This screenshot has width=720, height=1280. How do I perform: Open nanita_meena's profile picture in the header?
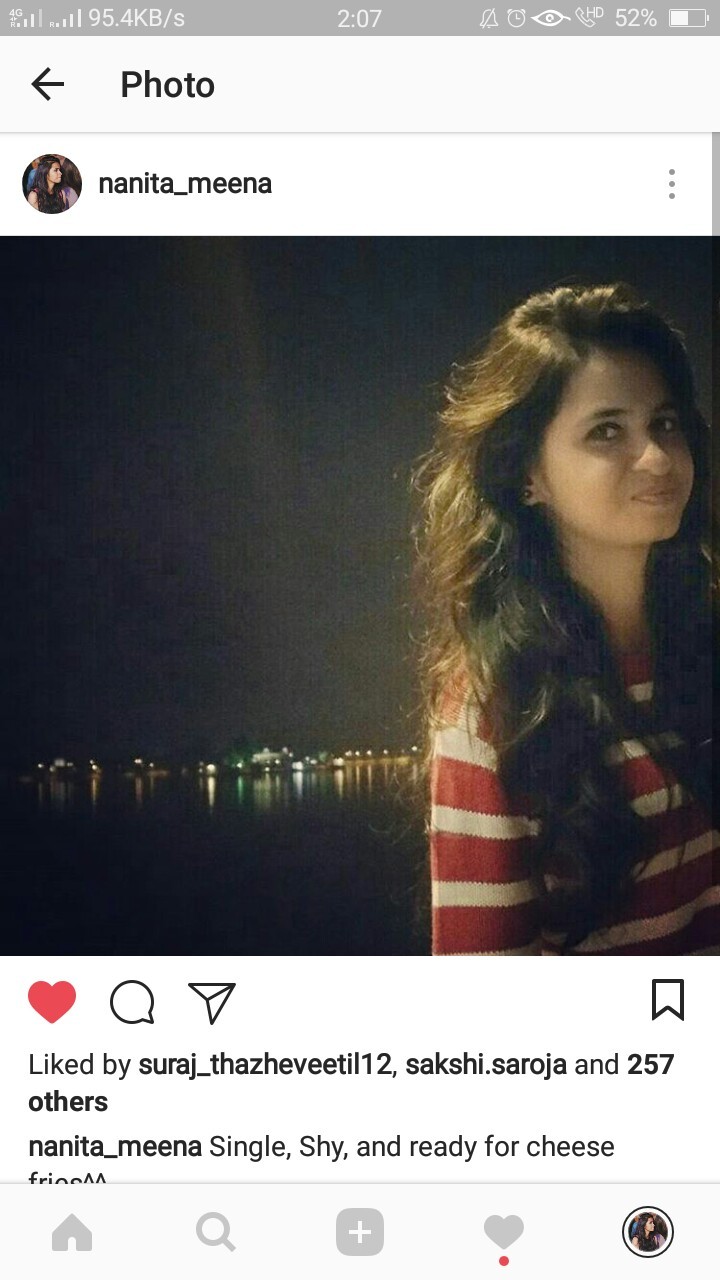coord(52,184)
